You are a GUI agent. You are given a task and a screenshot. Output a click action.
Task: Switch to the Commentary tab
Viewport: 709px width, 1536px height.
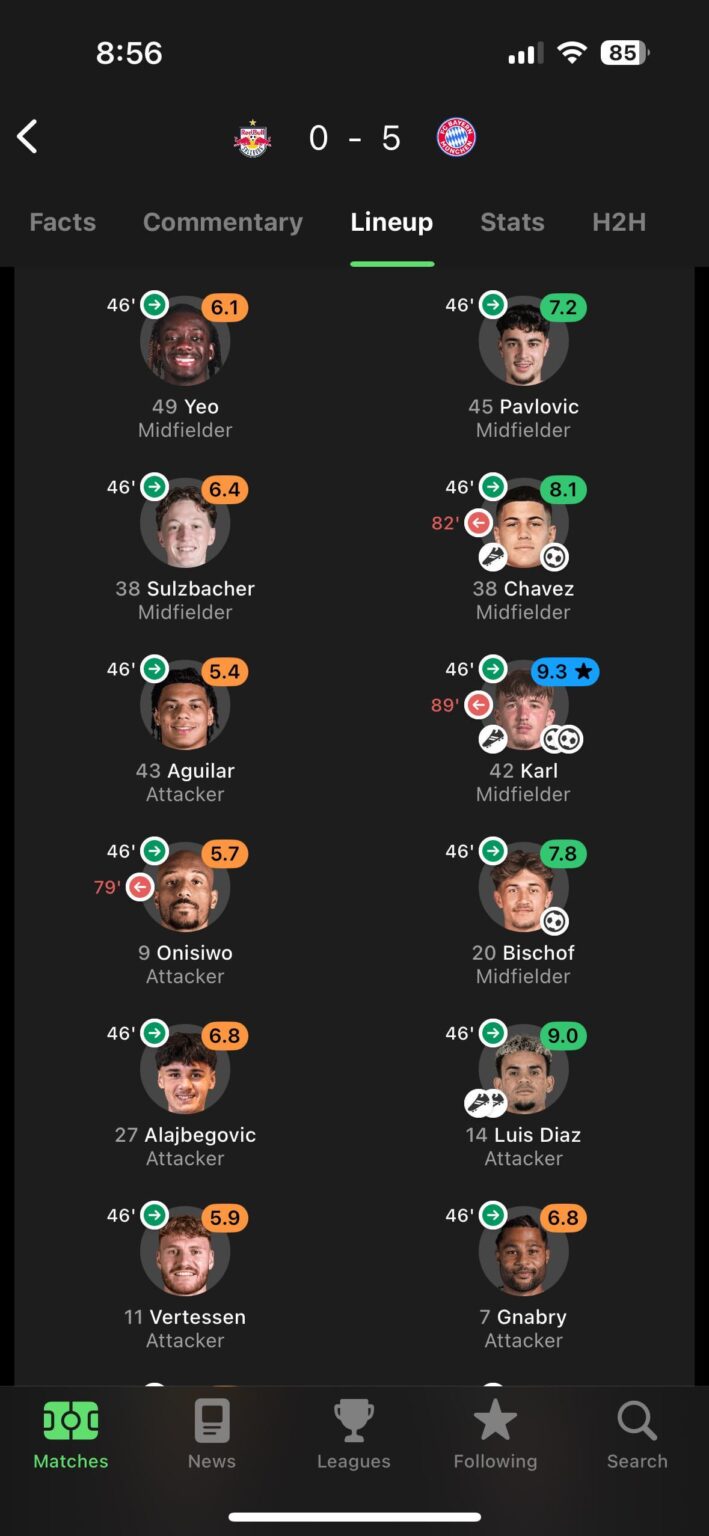(x=222, y=222)
